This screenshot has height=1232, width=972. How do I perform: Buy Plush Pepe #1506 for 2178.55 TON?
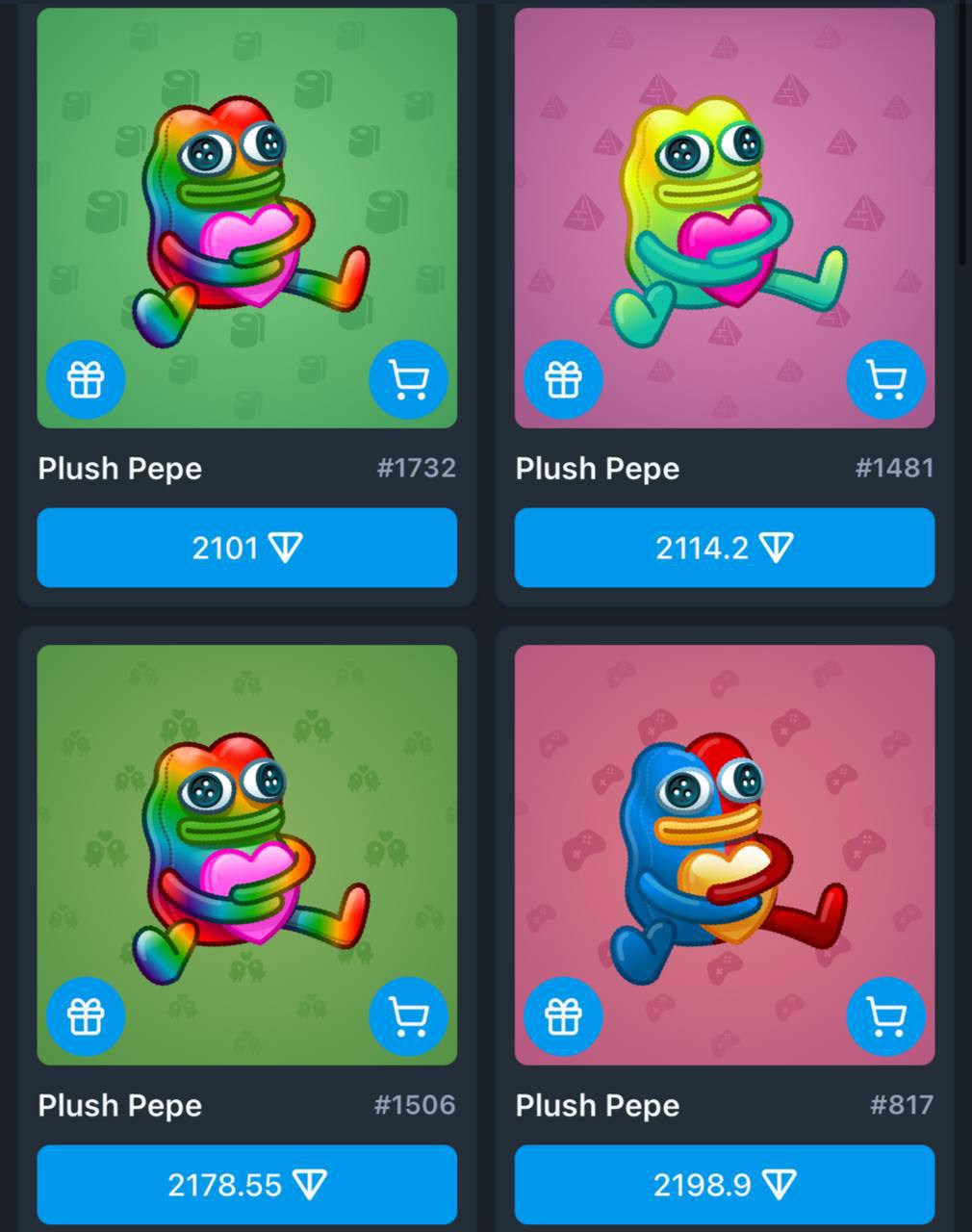coord(246,1184)
